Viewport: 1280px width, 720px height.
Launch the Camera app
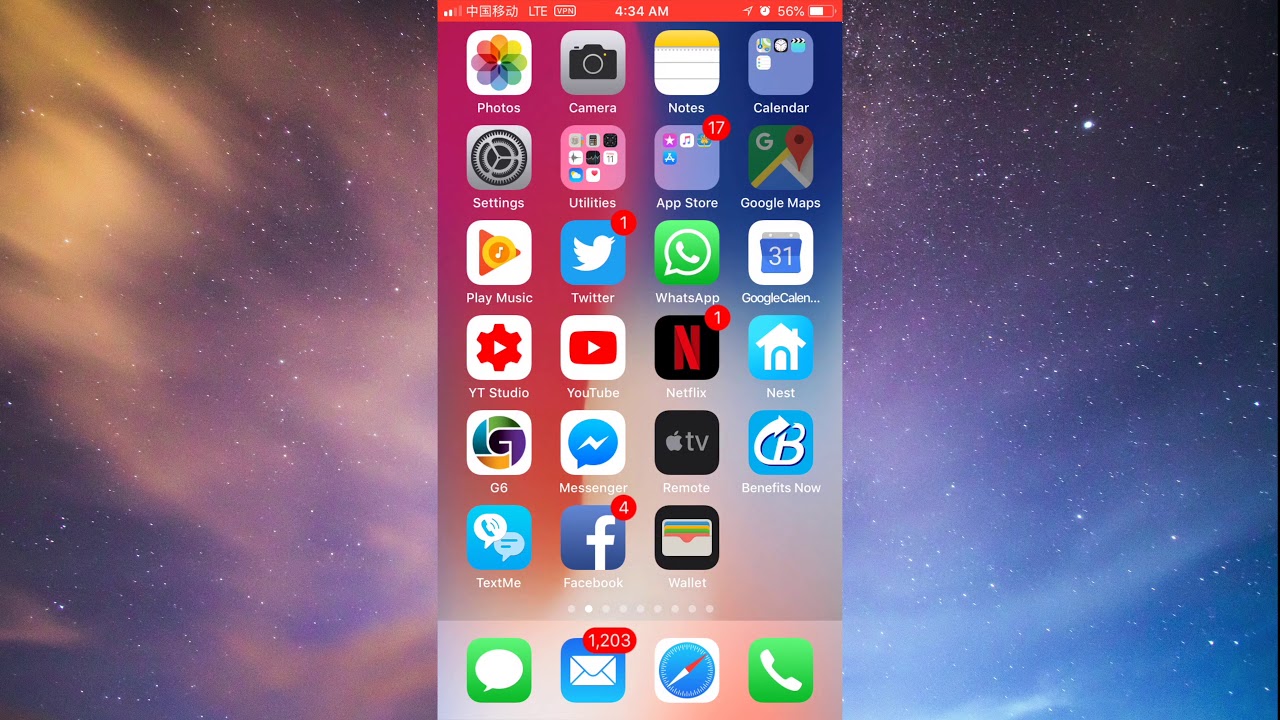pos(593,63)
